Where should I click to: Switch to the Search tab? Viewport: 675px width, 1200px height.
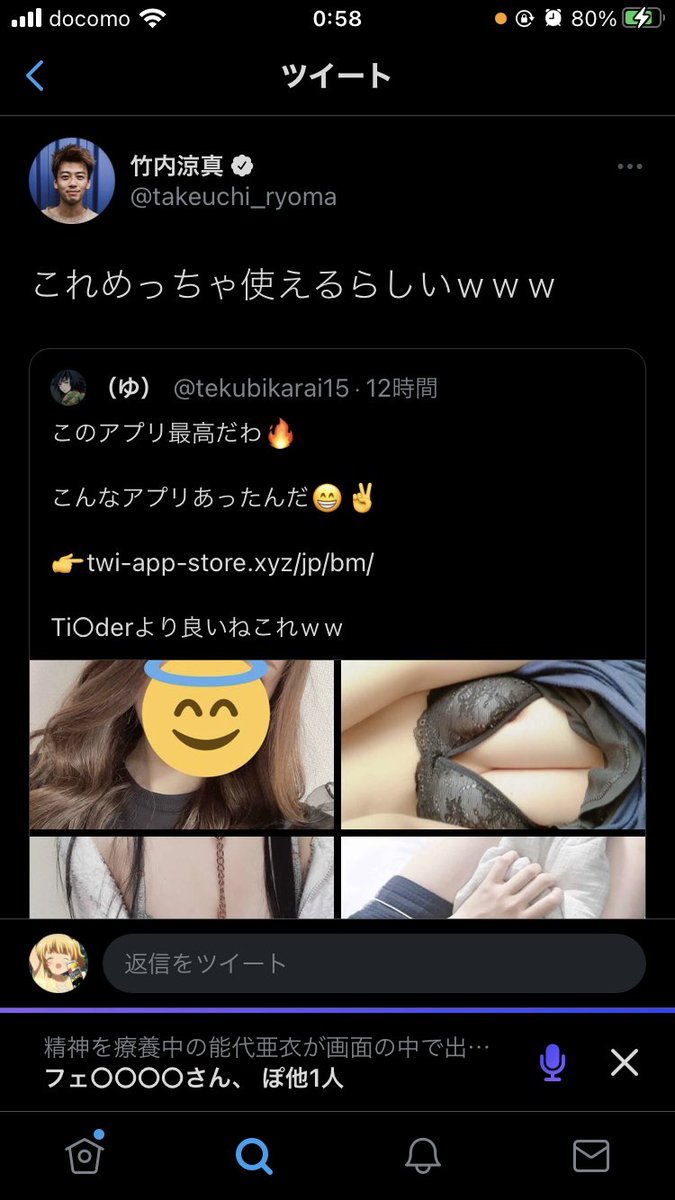254,1156
